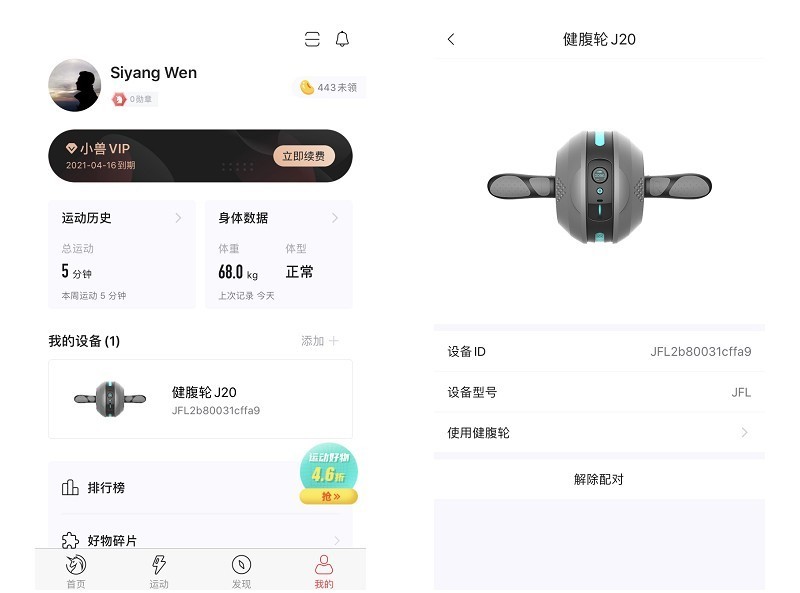Screen dimensions: 800x593
Task: Tap 解除配对 to unpair device
Action: [599, 479]
